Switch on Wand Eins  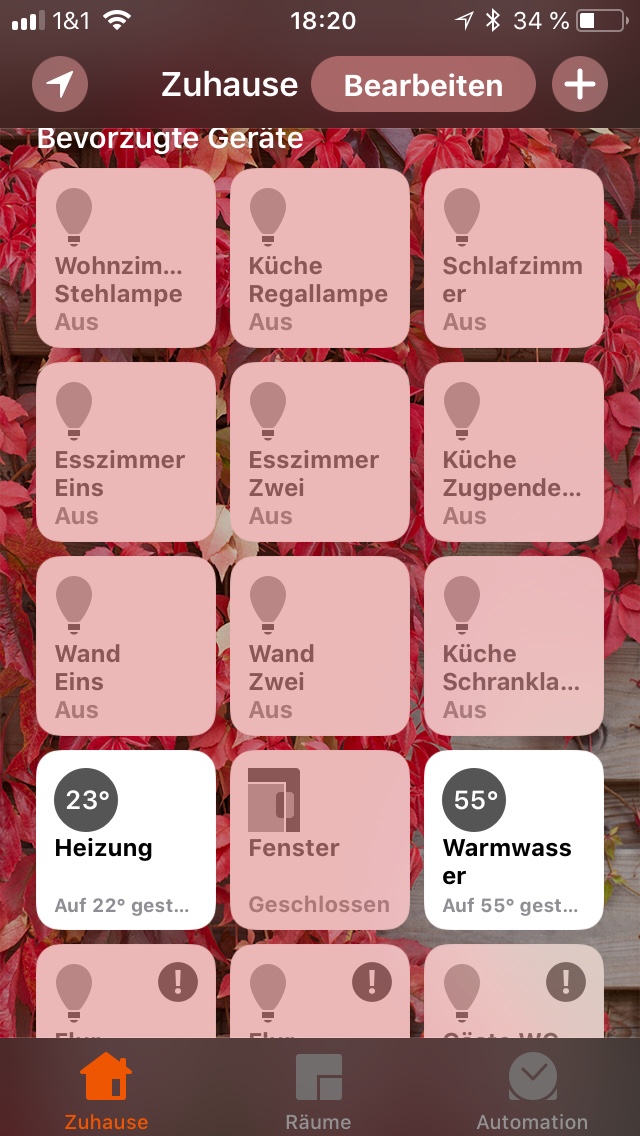(126, 646)
